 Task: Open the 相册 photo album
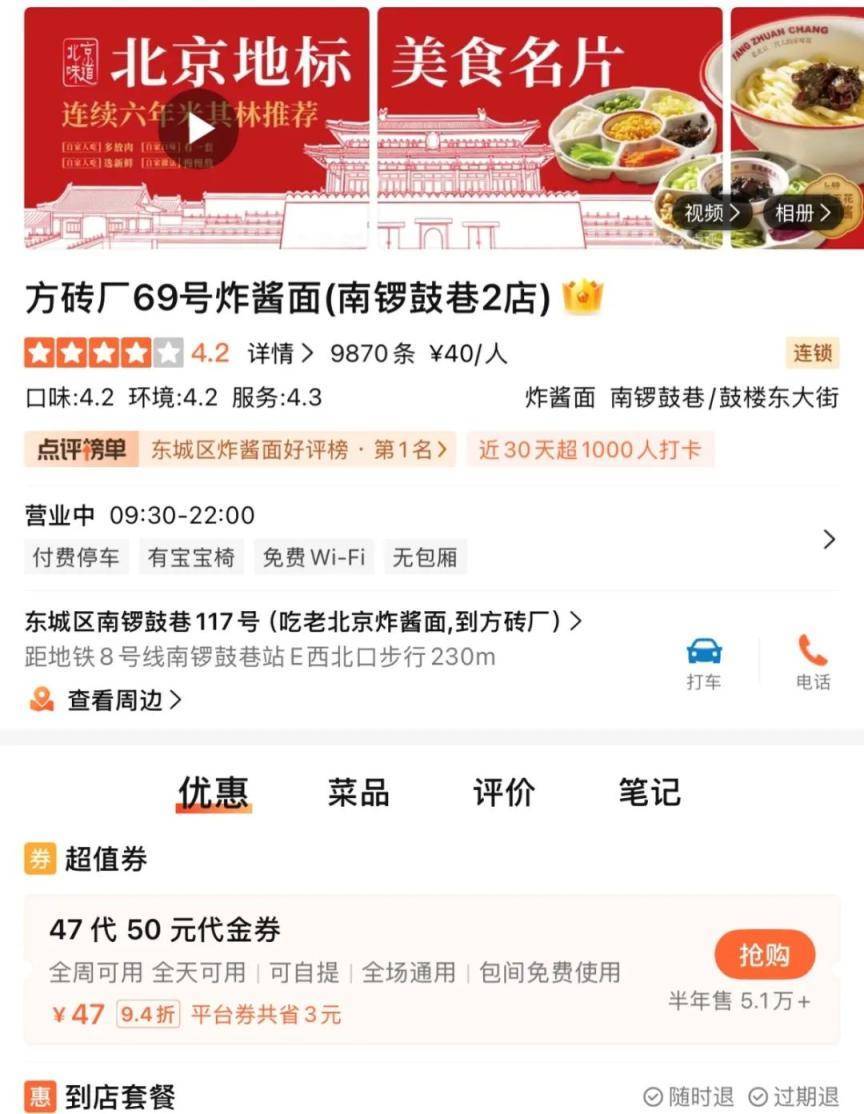click(x=802, y=213)
